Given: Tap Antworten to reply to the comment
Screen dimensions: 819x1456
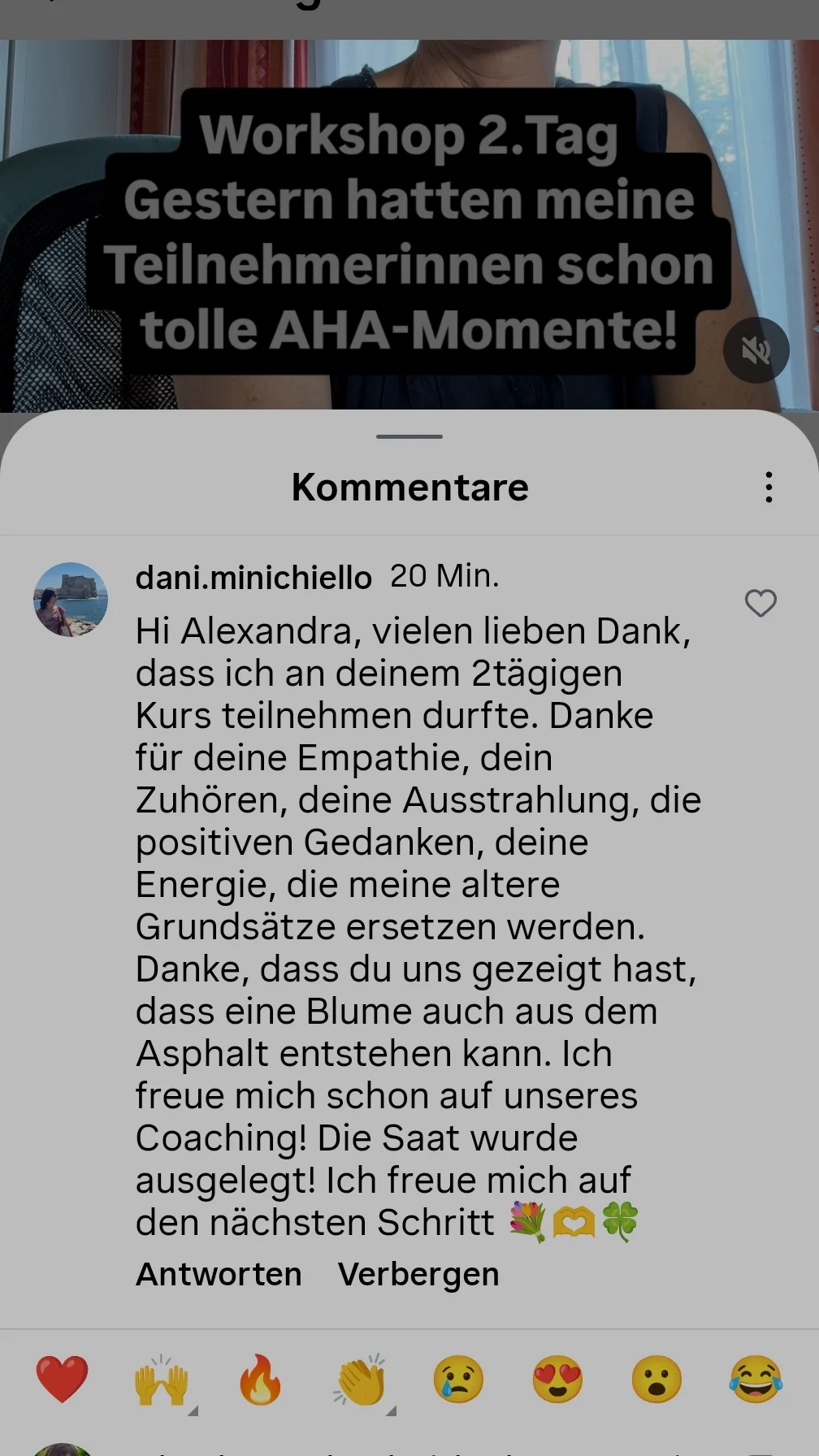Looking at the screenshot, I should point(219,1274).
